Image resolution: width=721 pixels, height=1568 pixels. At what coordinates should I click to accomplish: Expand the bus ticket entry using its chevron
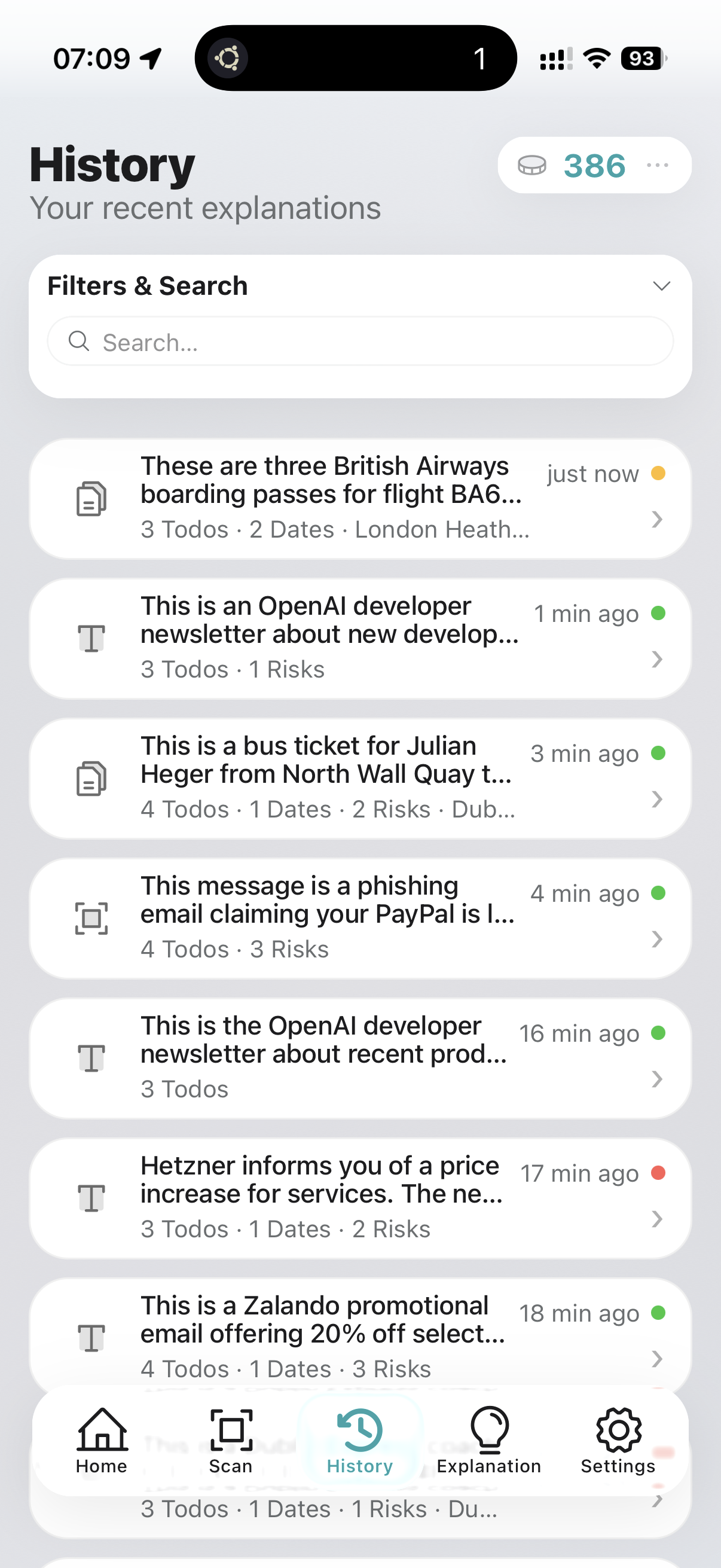click(658, 800)
